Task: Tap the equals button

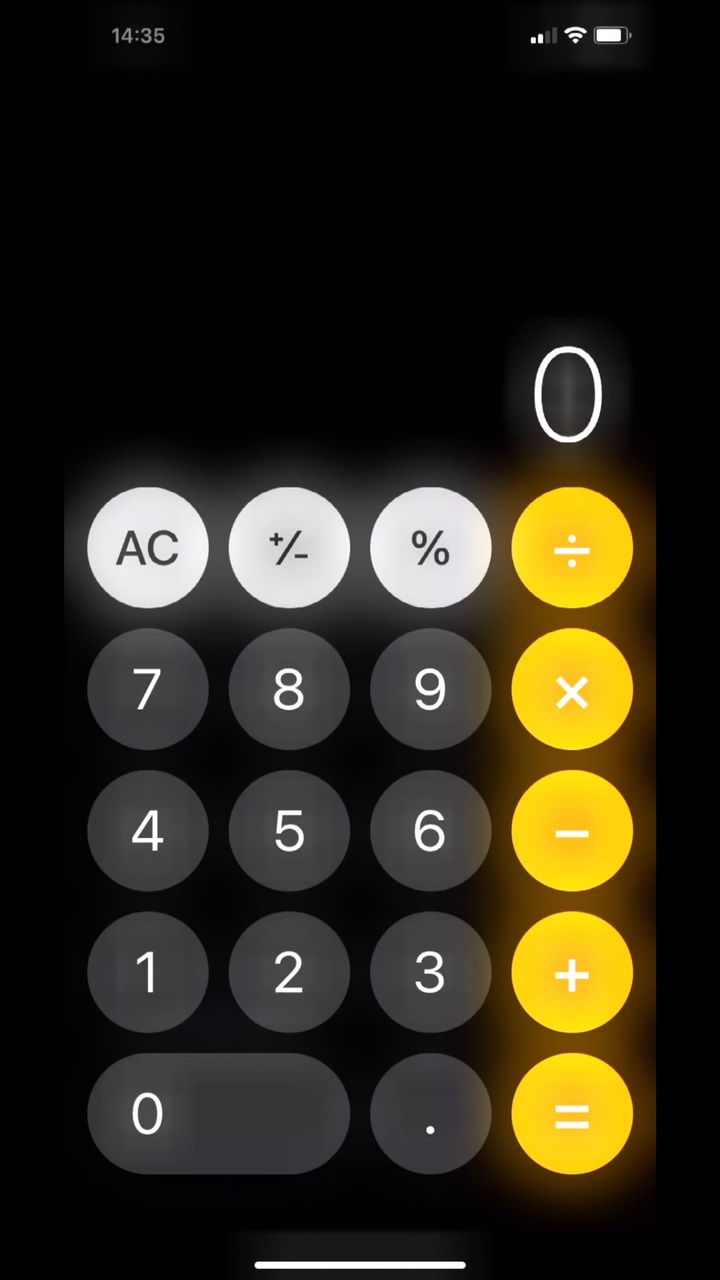Action: pyautogui.click(x=572, y=1114)
